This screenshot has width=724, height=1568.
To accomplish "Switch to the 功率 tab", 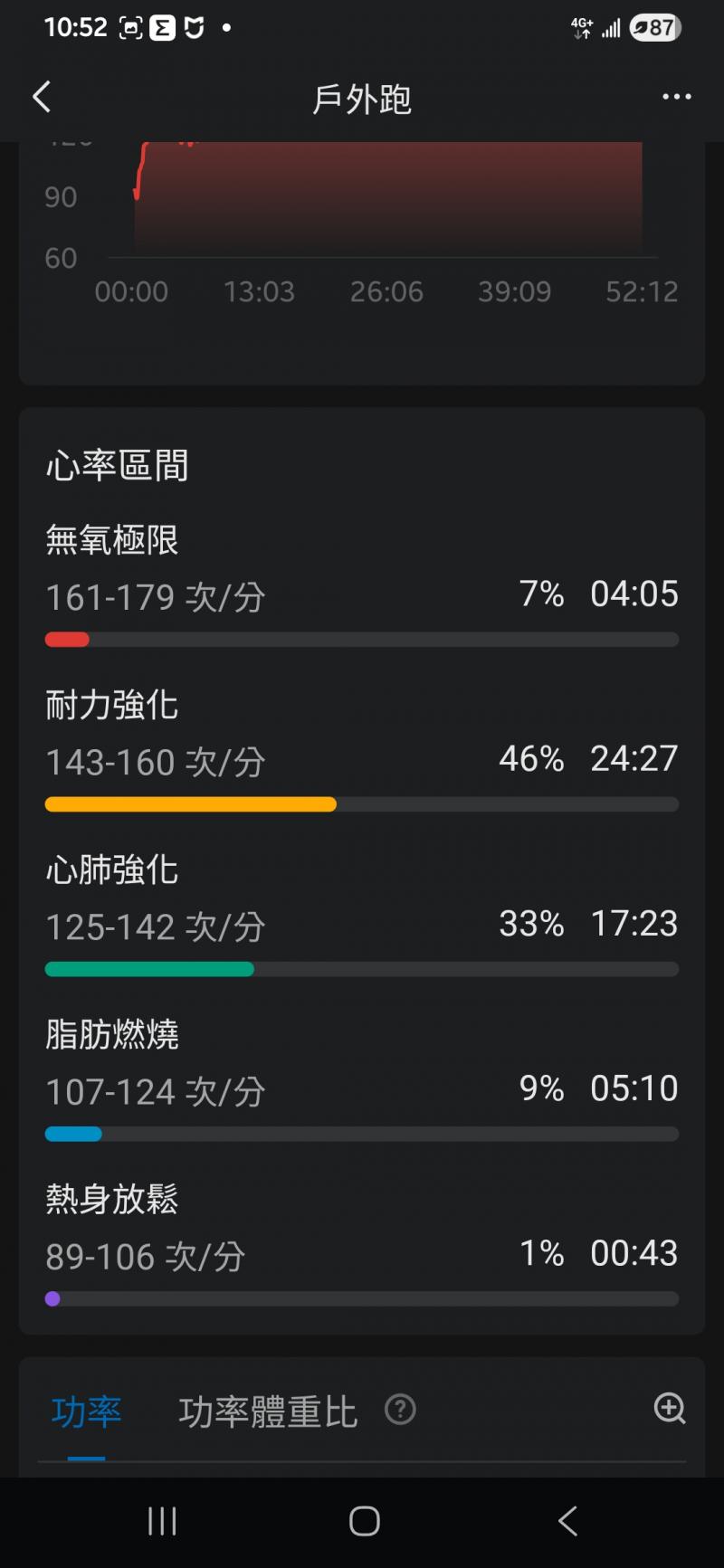I will tap(87, 1411).
